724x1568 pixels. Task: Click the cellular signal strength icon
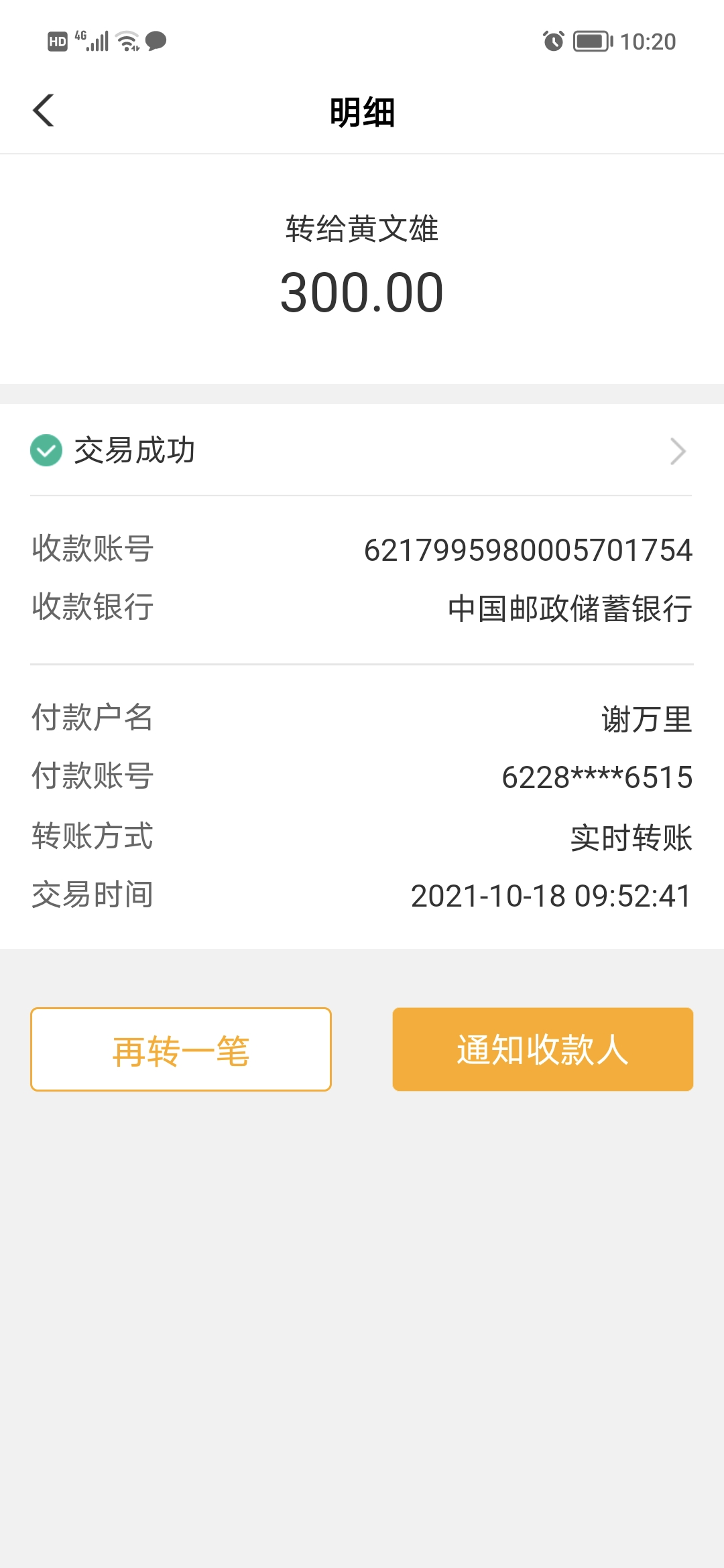click(98, 40)
